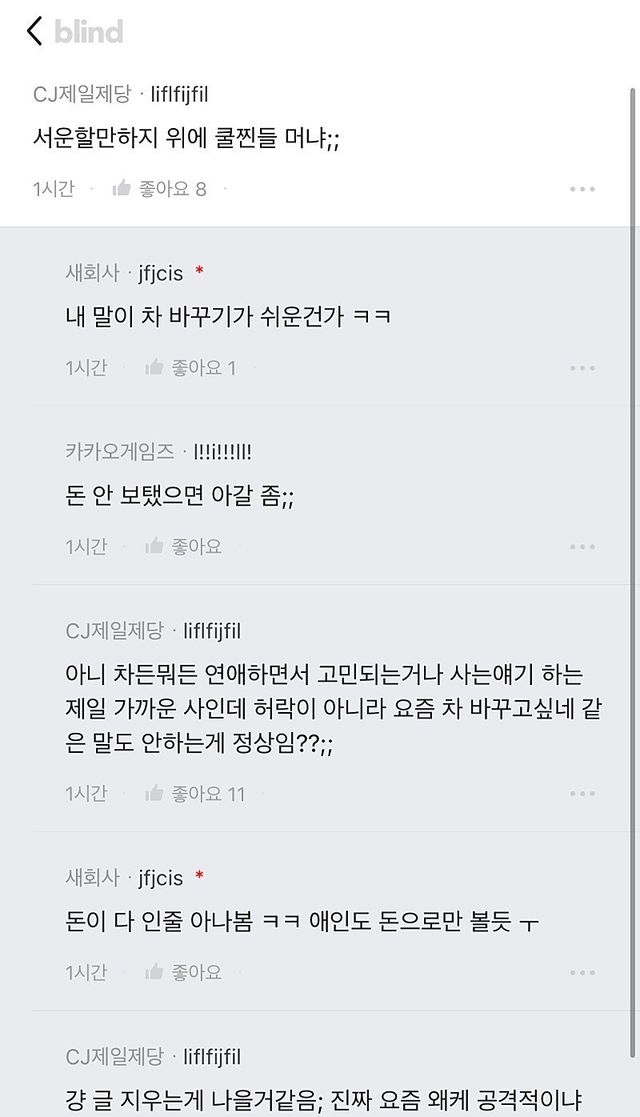Like the reply starting '아니 차든뭐든 연애하면서'
This screenshot has width=640, height=1117.
coord(194,793)
